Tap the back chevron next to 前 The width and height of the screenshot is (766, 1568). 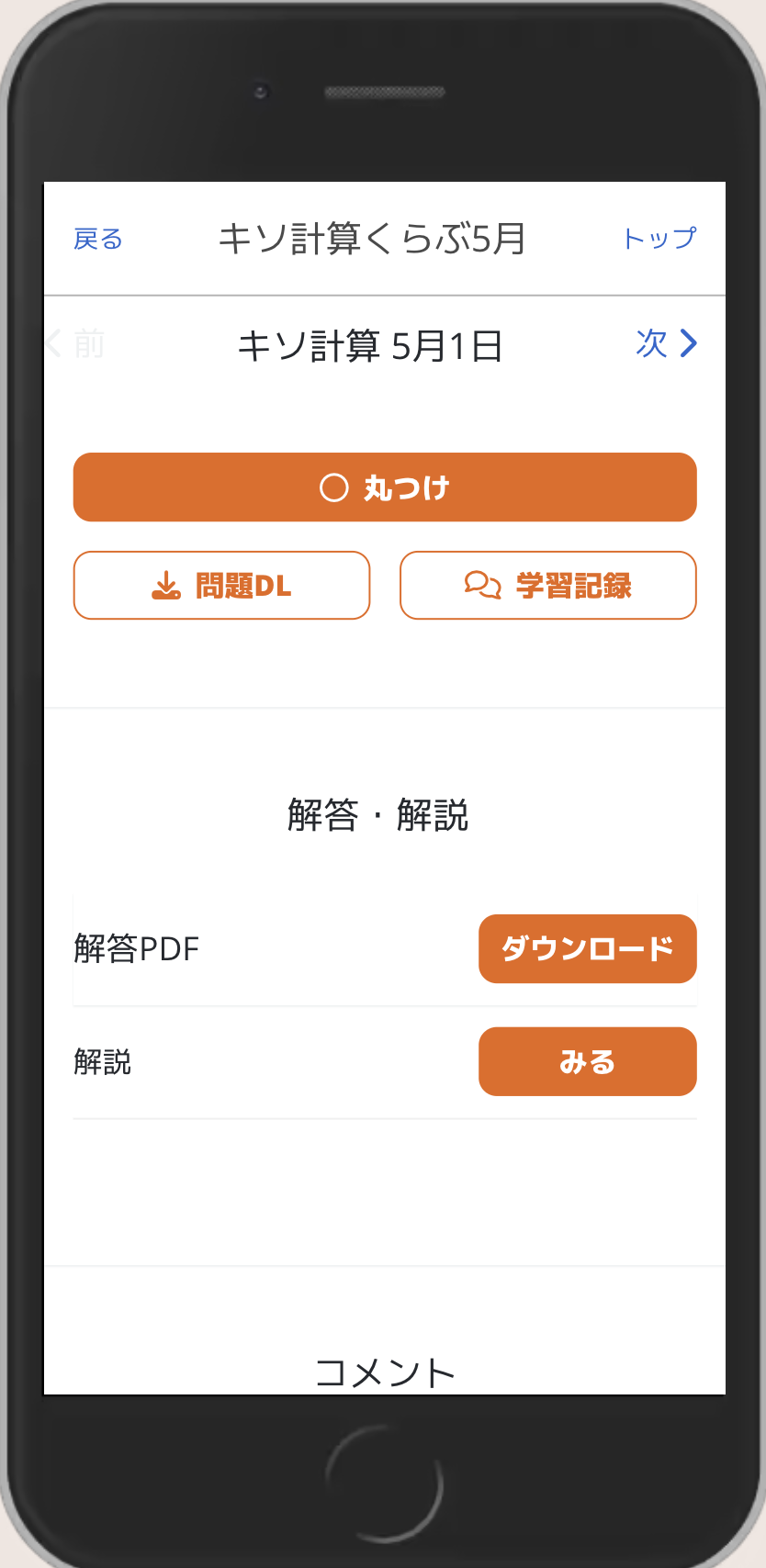click(52, 343)
